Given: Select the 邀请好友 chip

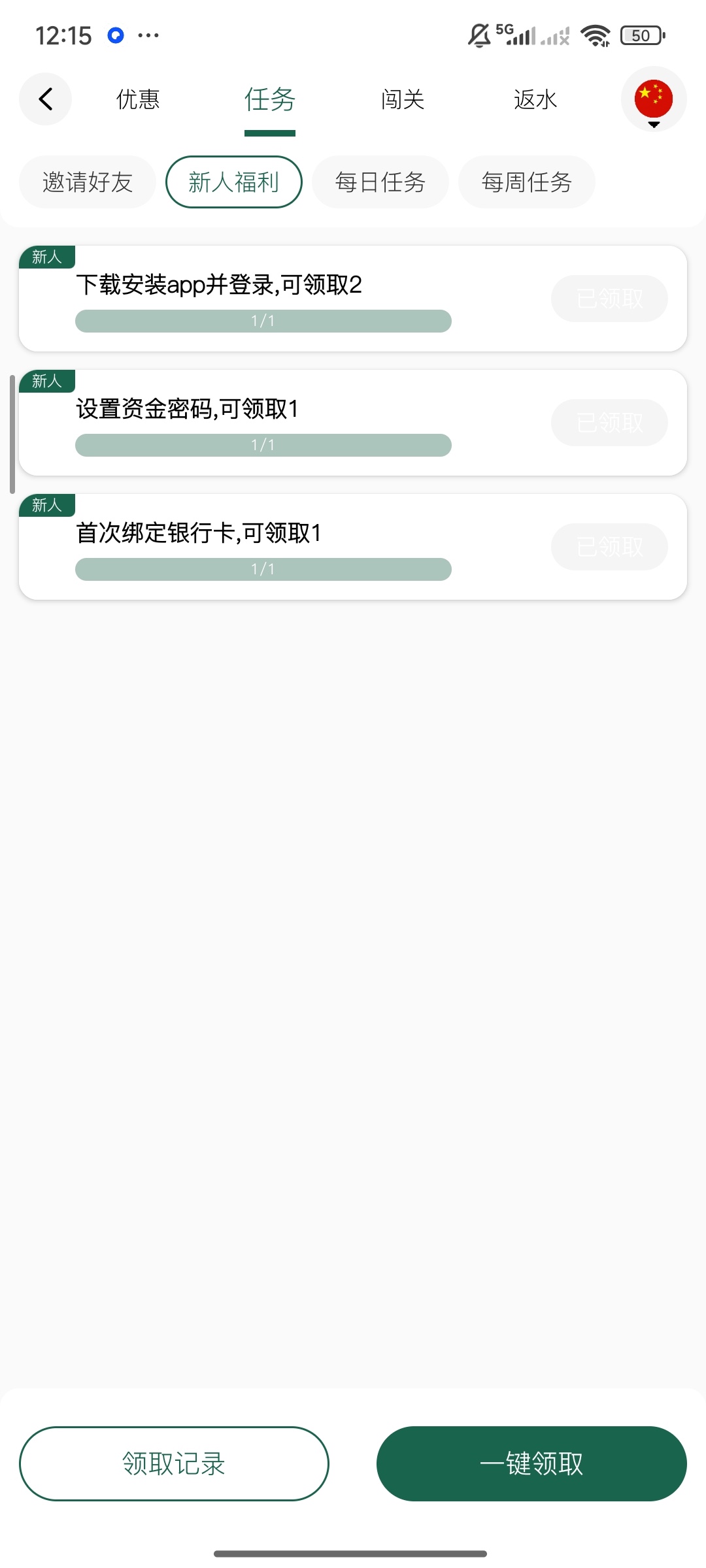Looking at the screenshot, I should [x=88, y=182].
